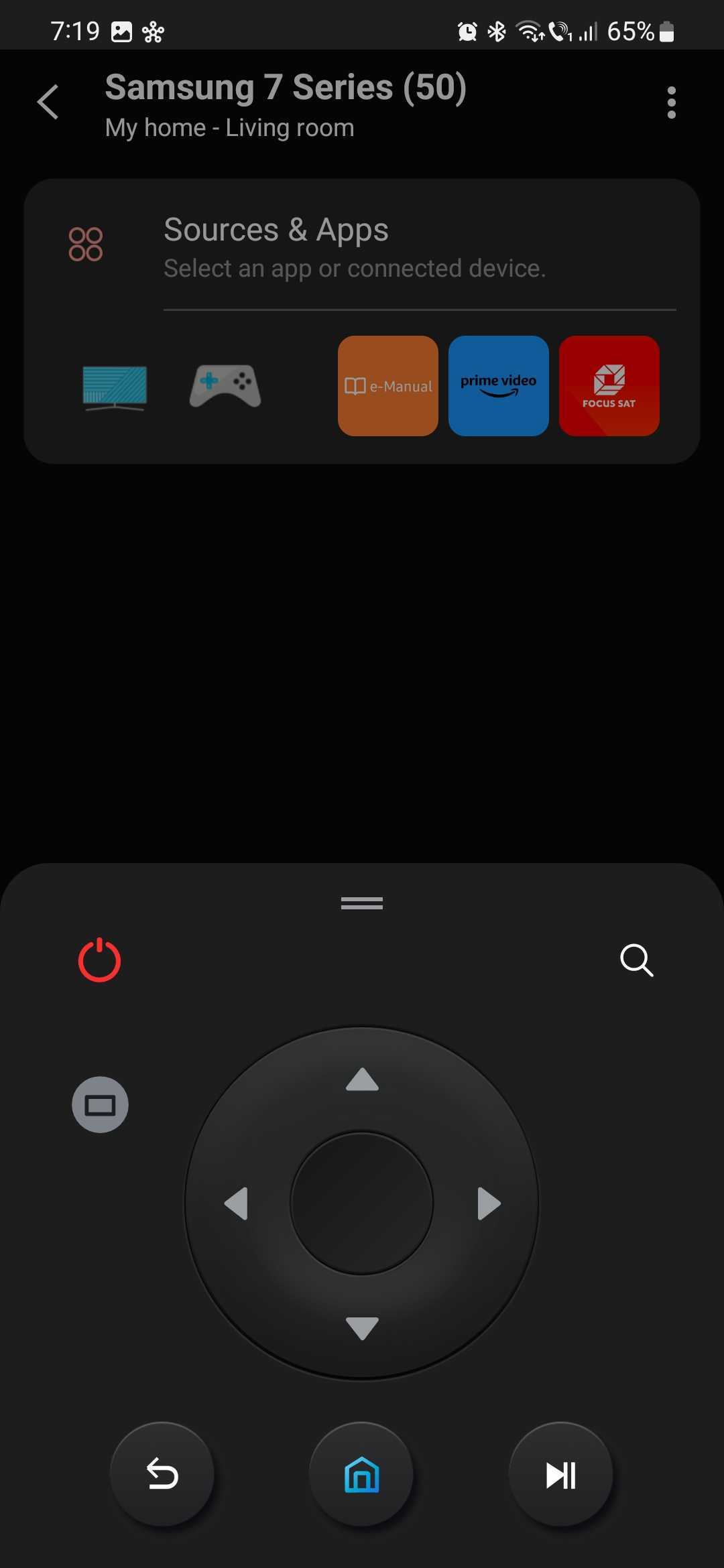
Task: Select the game controller source
Action: click(225, 386)
